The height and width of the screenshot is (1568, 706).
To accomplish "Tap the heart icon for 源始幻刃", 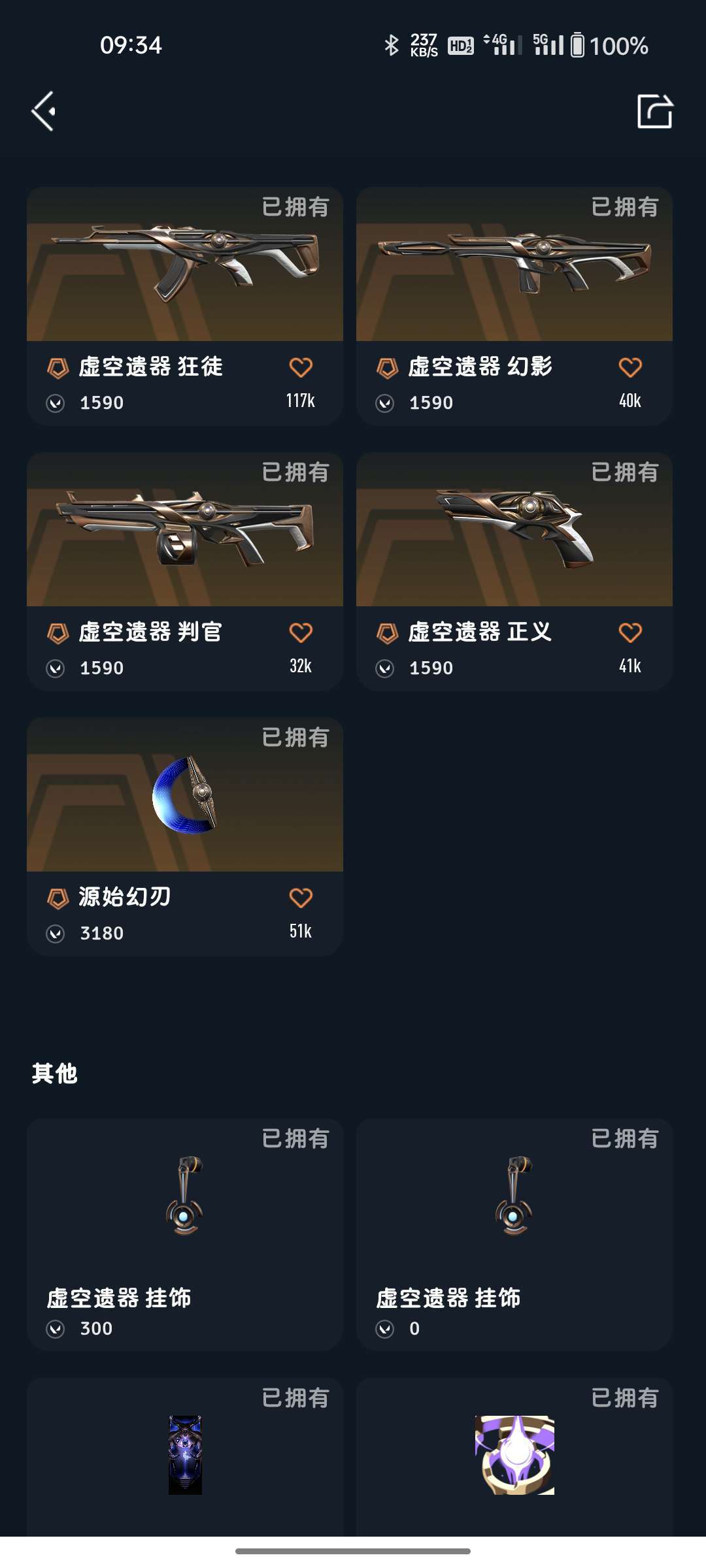I will click(x=301, y=898).
